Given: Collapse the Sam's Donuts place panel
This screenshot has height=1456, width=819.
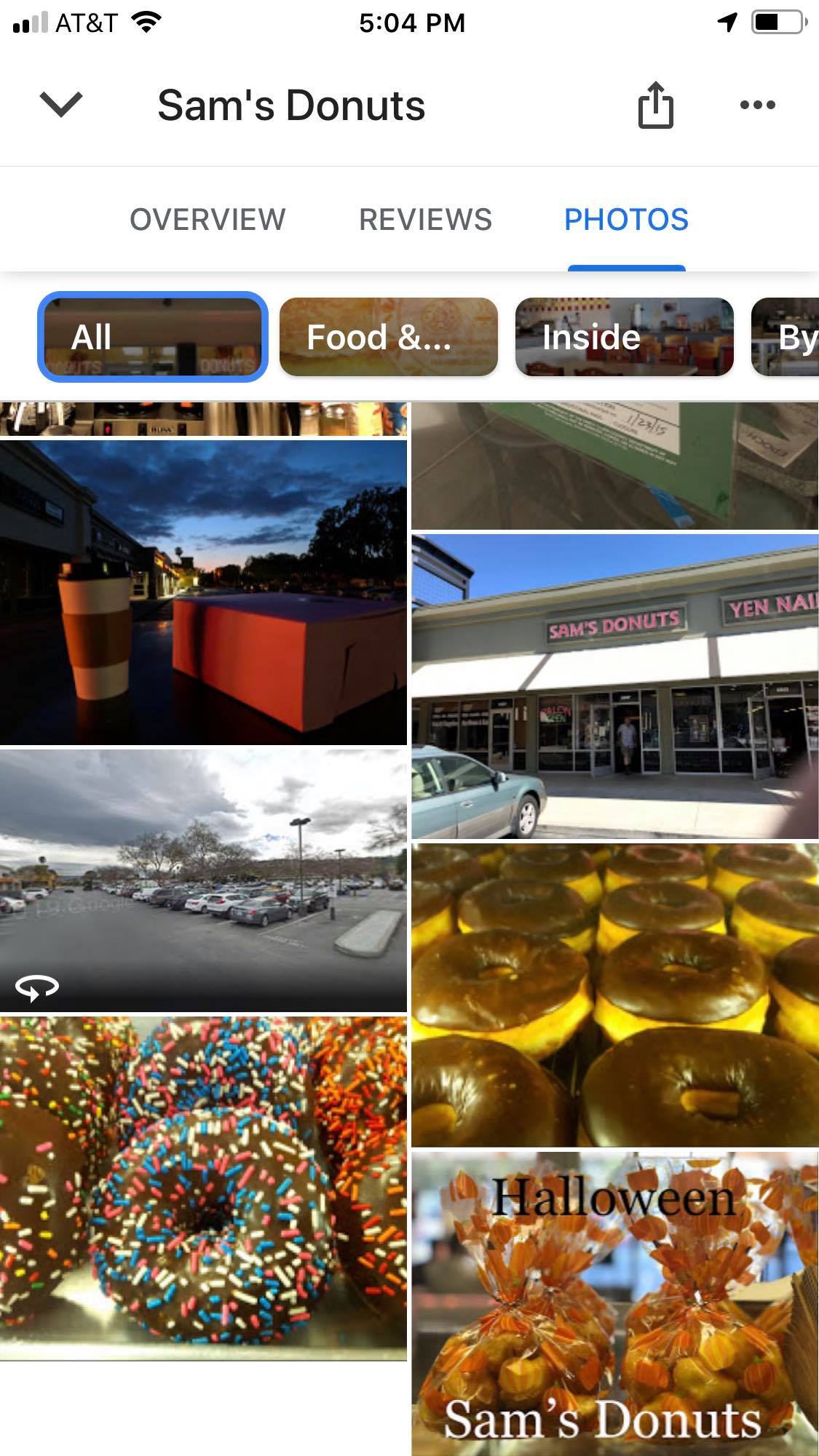Looking at the screenshot, I should (61, 105).
